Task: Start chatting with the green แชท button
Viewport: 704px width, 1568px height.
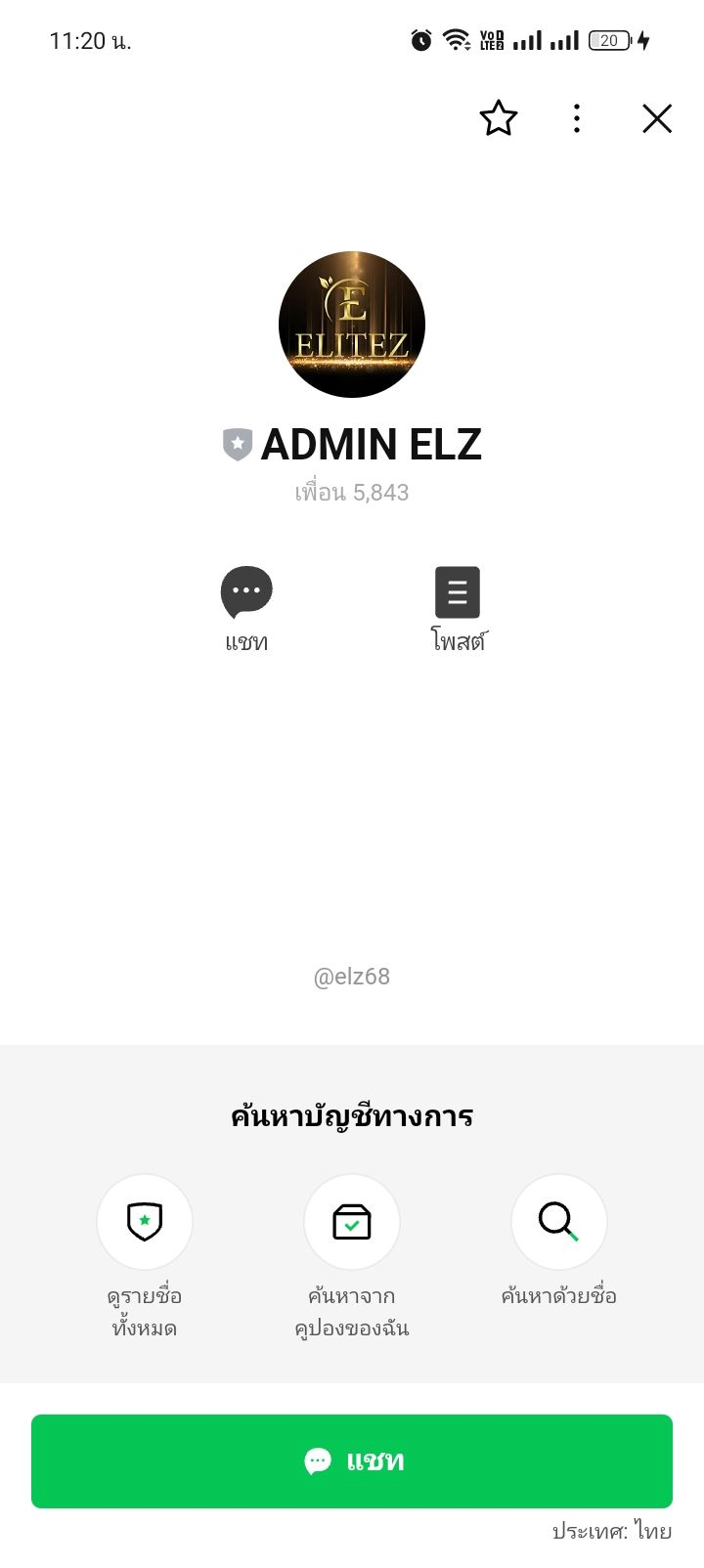Action: coord(352,1460)
